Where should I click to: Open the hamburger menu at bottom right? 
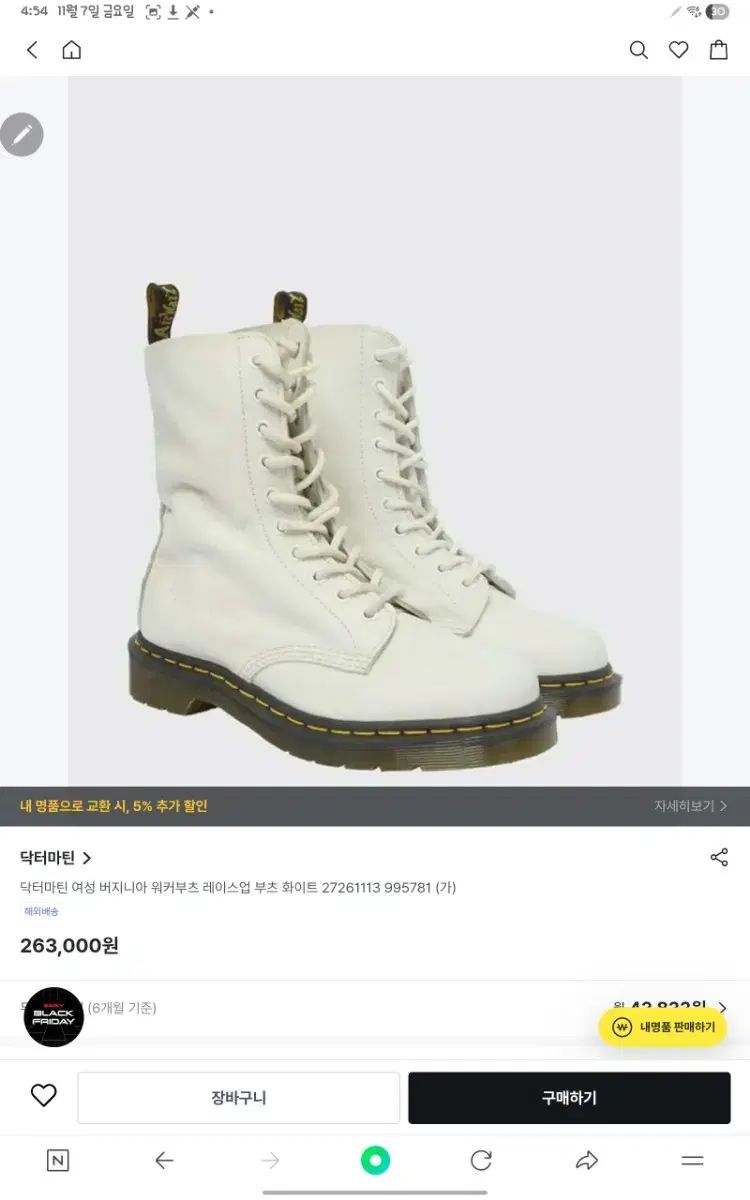692,1159
